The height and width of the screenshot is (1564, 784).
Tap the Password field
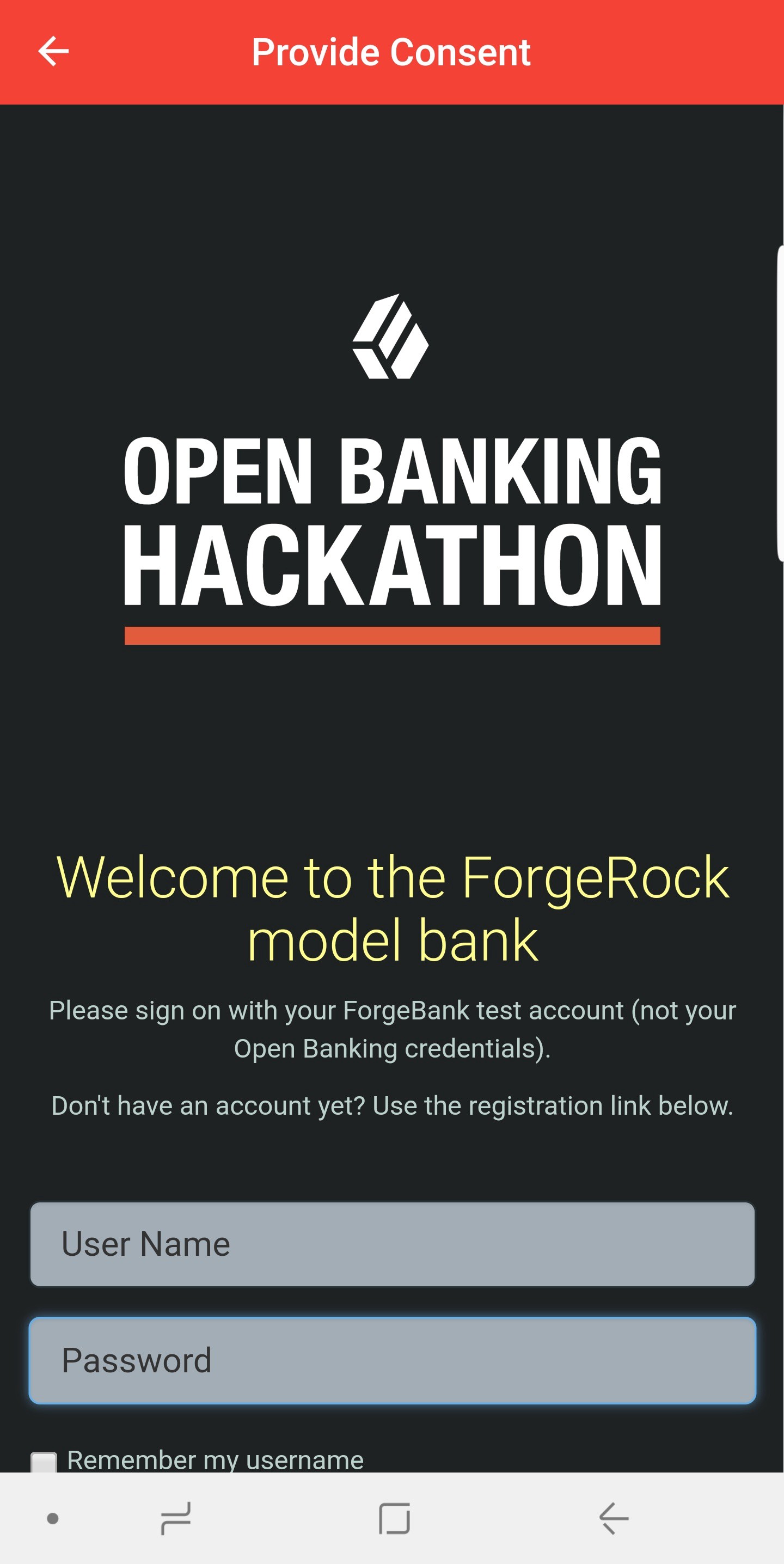click(392, 1360)
